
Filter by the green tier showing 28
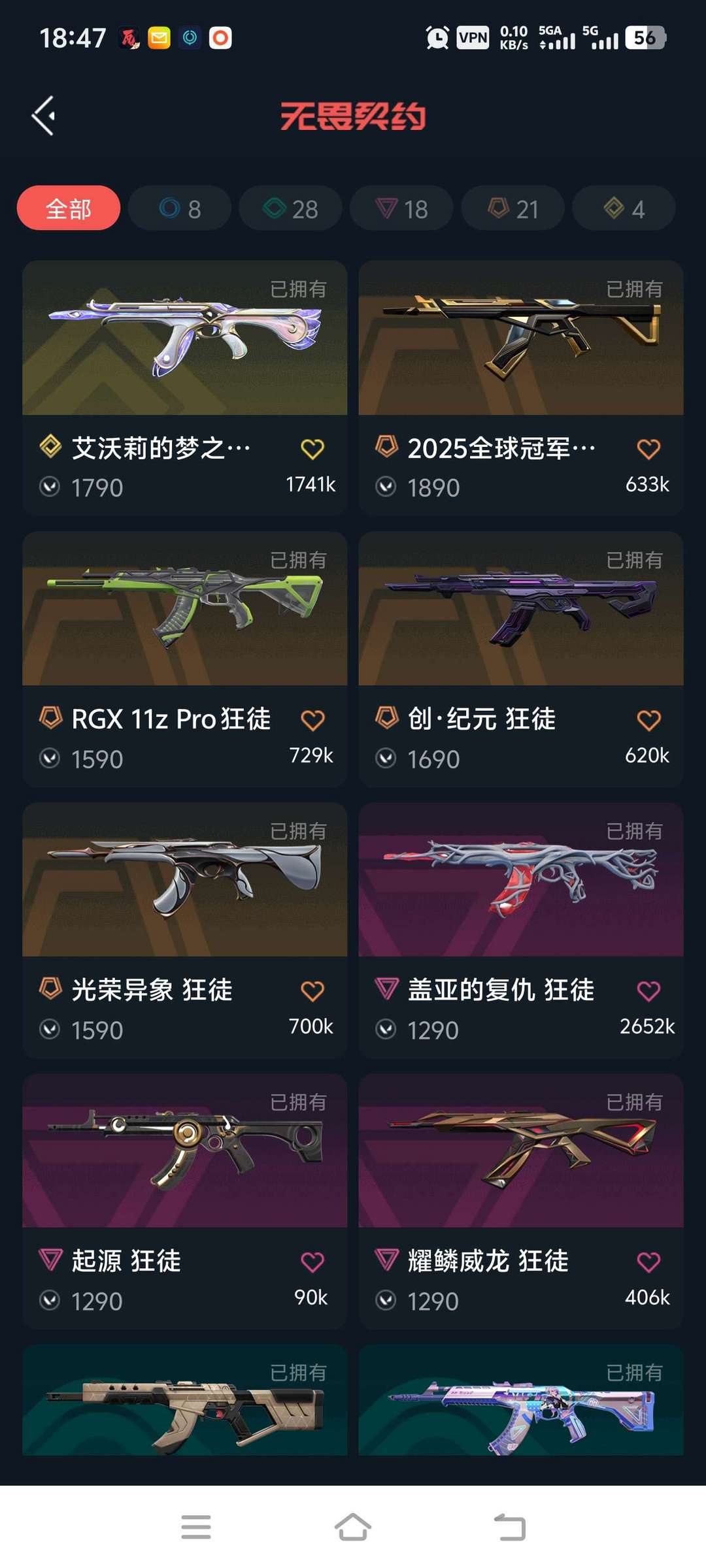click(291, 208)
